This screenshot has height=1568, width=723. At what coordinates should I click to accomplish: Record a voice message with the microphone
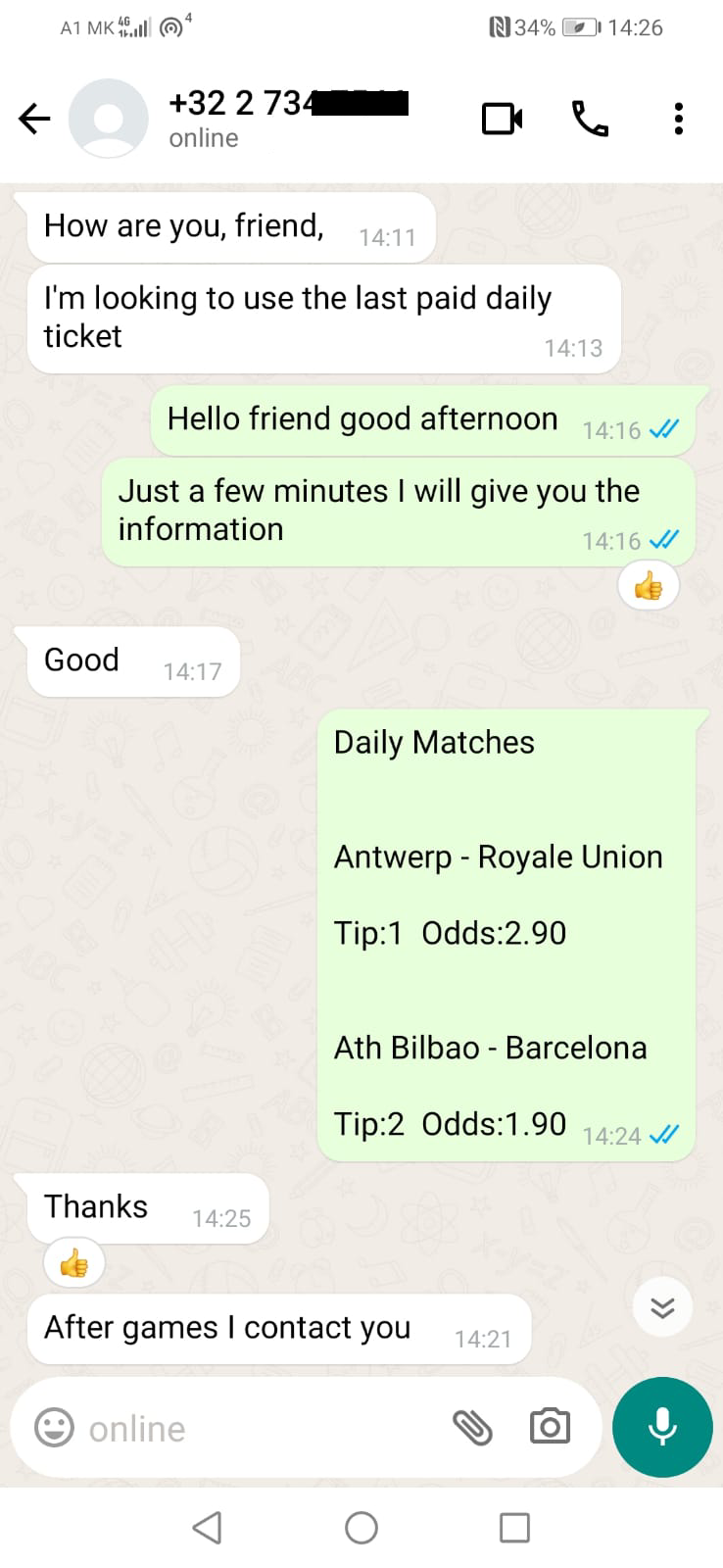click(662, 1427)
